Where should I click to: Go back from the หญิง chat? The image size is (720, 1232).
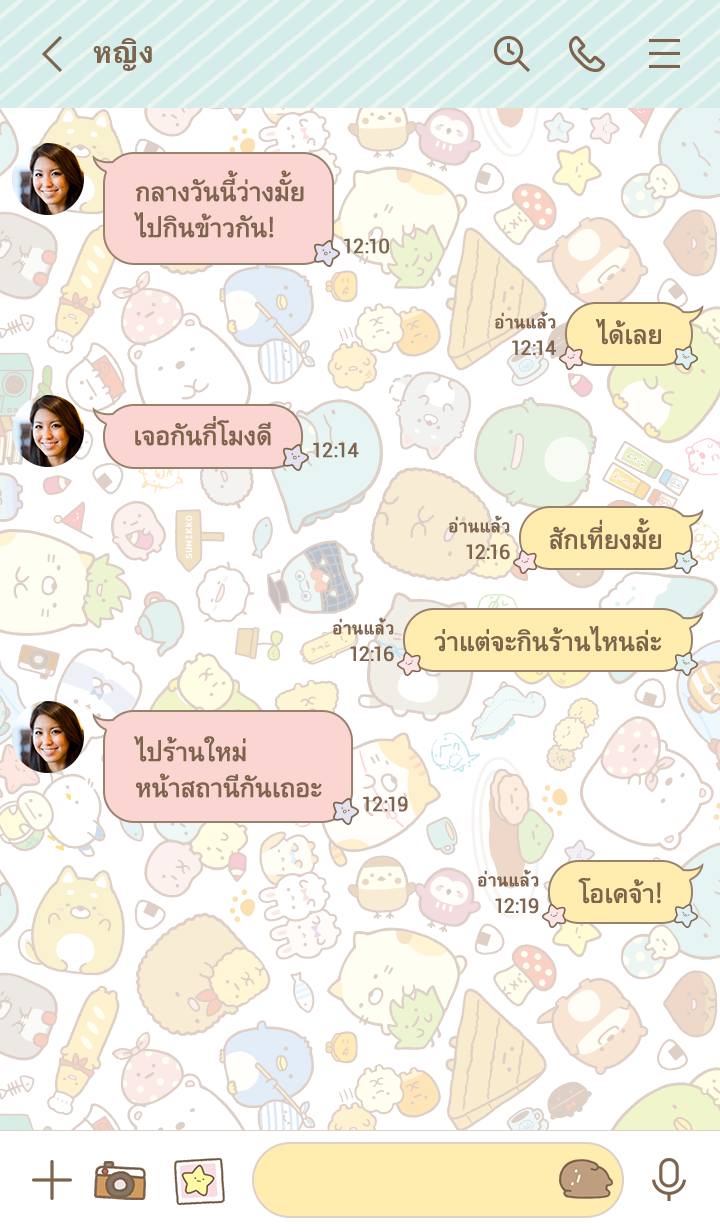point(52,54)
